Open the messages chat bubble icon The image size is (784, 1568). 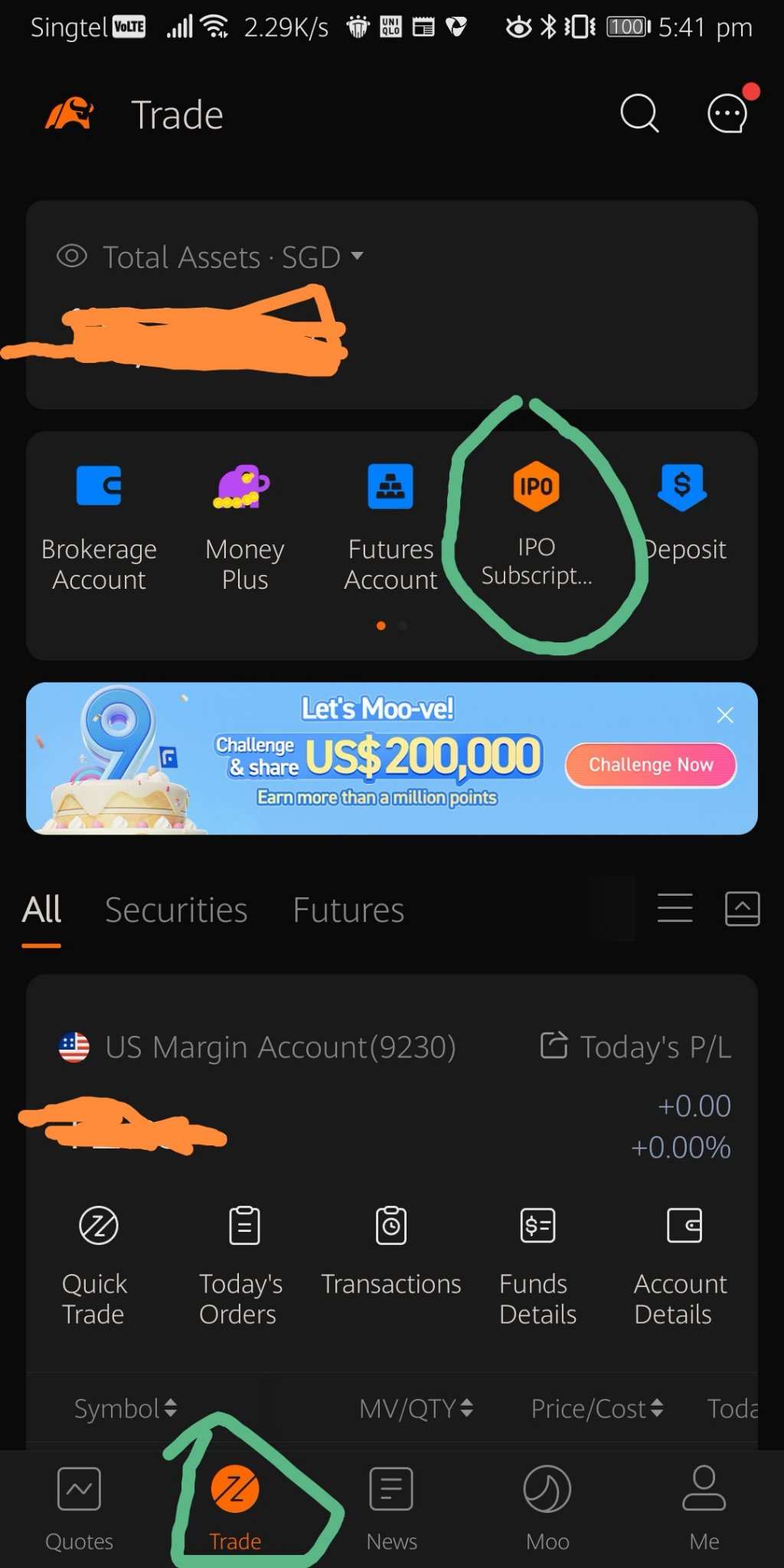pos(727,114)
